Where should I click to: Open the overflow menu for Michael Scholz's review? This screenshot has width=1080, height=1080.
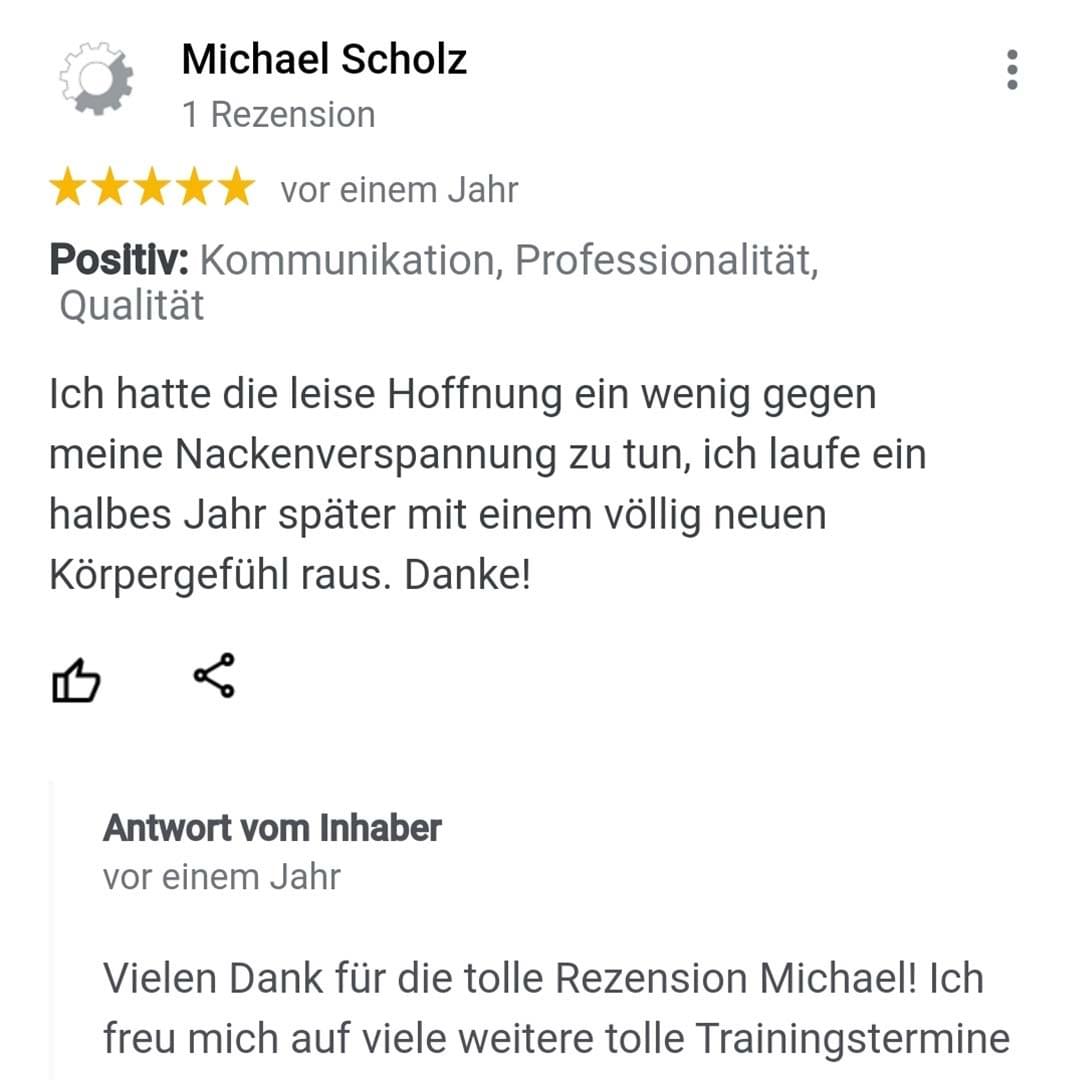tap(1012, 70)
